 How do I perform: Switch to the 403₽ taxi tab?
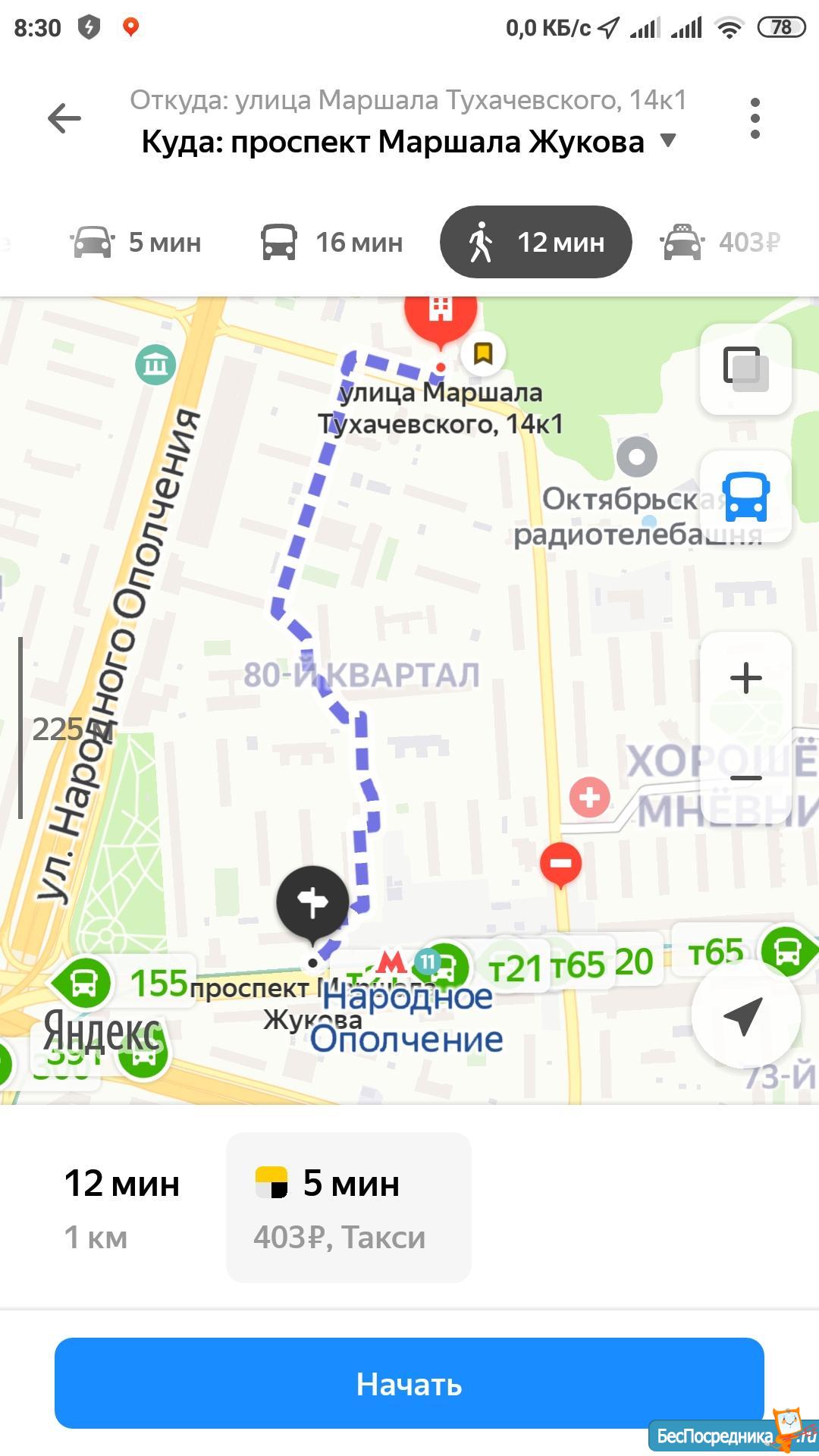[x=719, y=243]
